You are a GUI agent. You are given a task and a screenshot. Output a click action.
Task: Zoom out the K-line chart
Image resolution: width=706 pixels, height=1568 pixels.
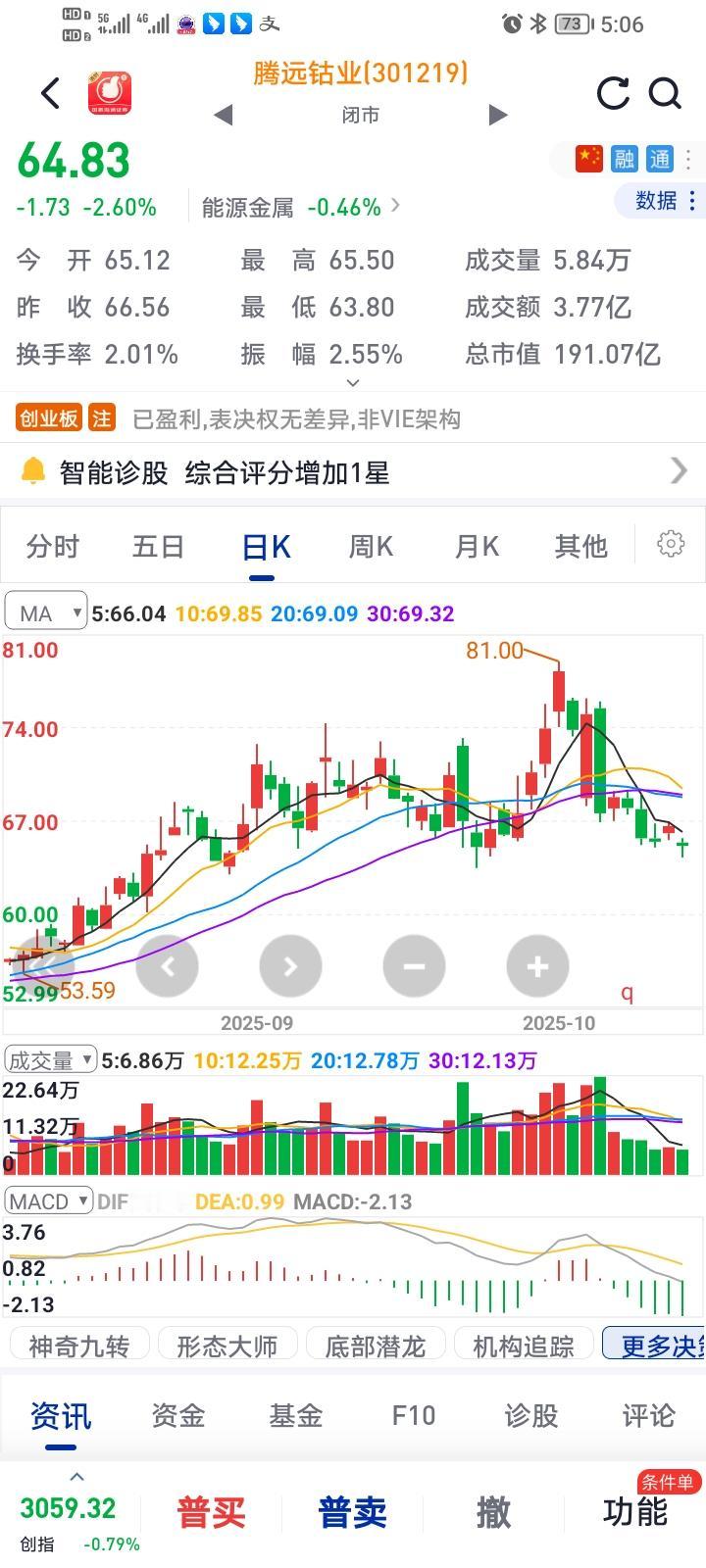[414, 967]
